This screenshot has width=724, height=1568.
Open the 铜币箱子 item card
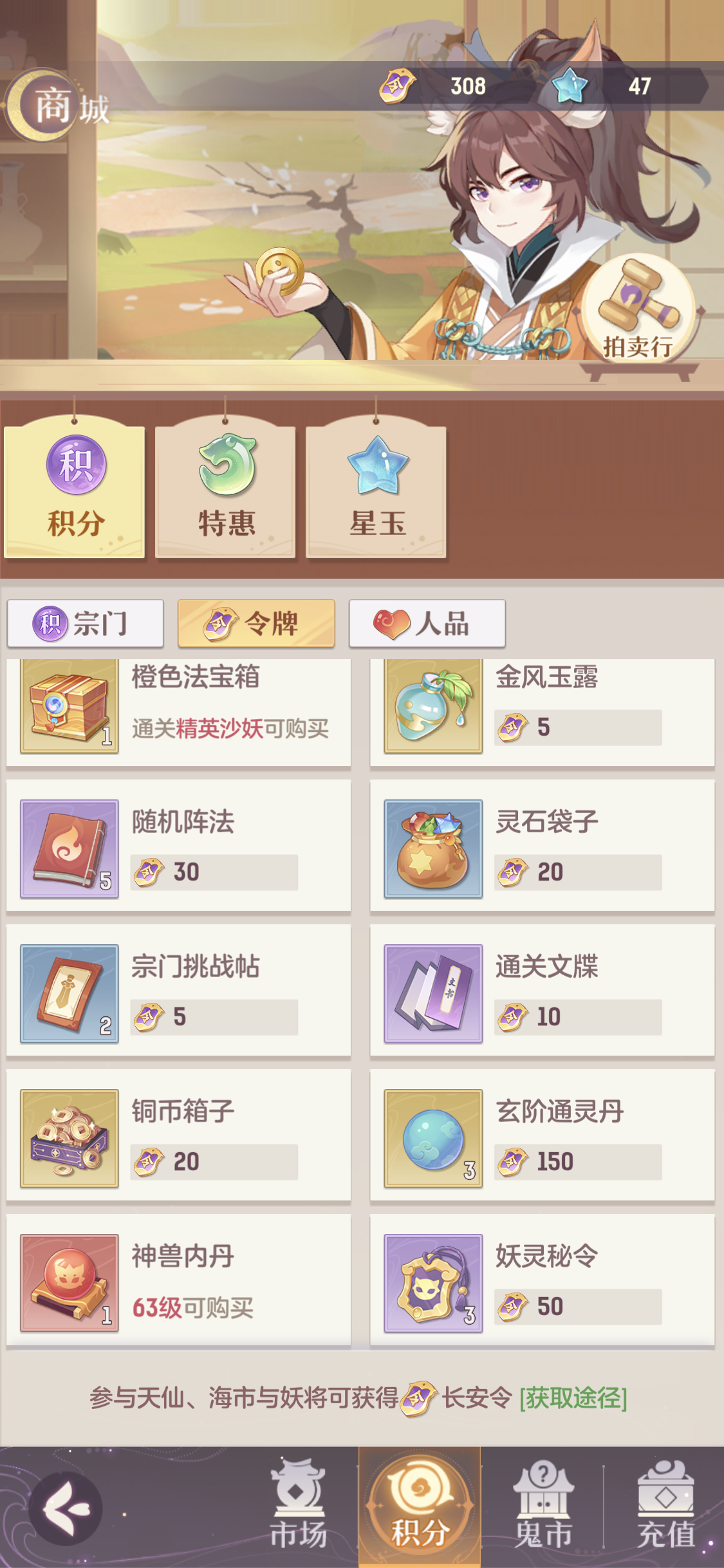178,1135
